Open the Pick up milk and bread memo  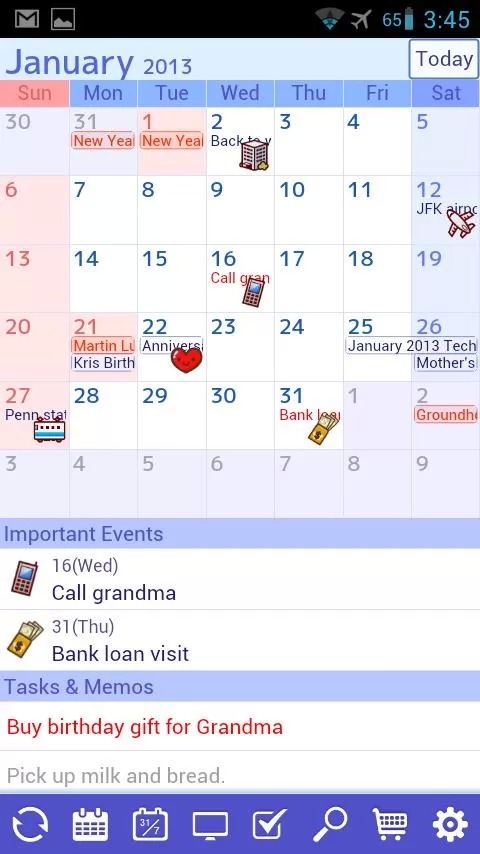tap(240, 774)
